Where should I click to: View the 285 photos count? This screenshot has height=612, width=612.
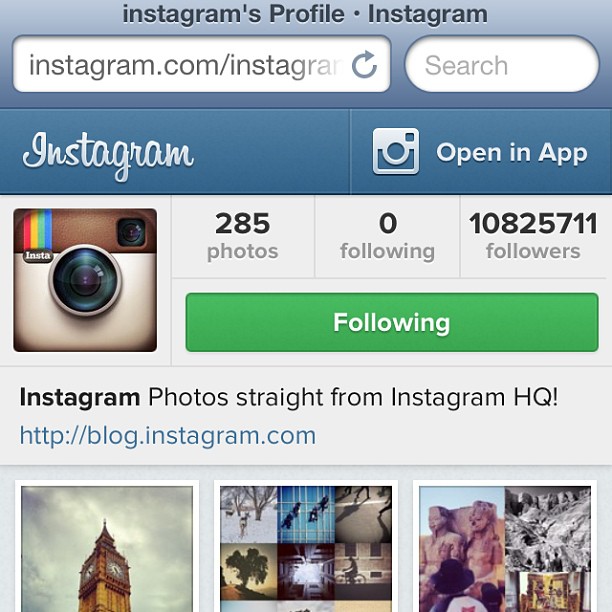[242, 236]
